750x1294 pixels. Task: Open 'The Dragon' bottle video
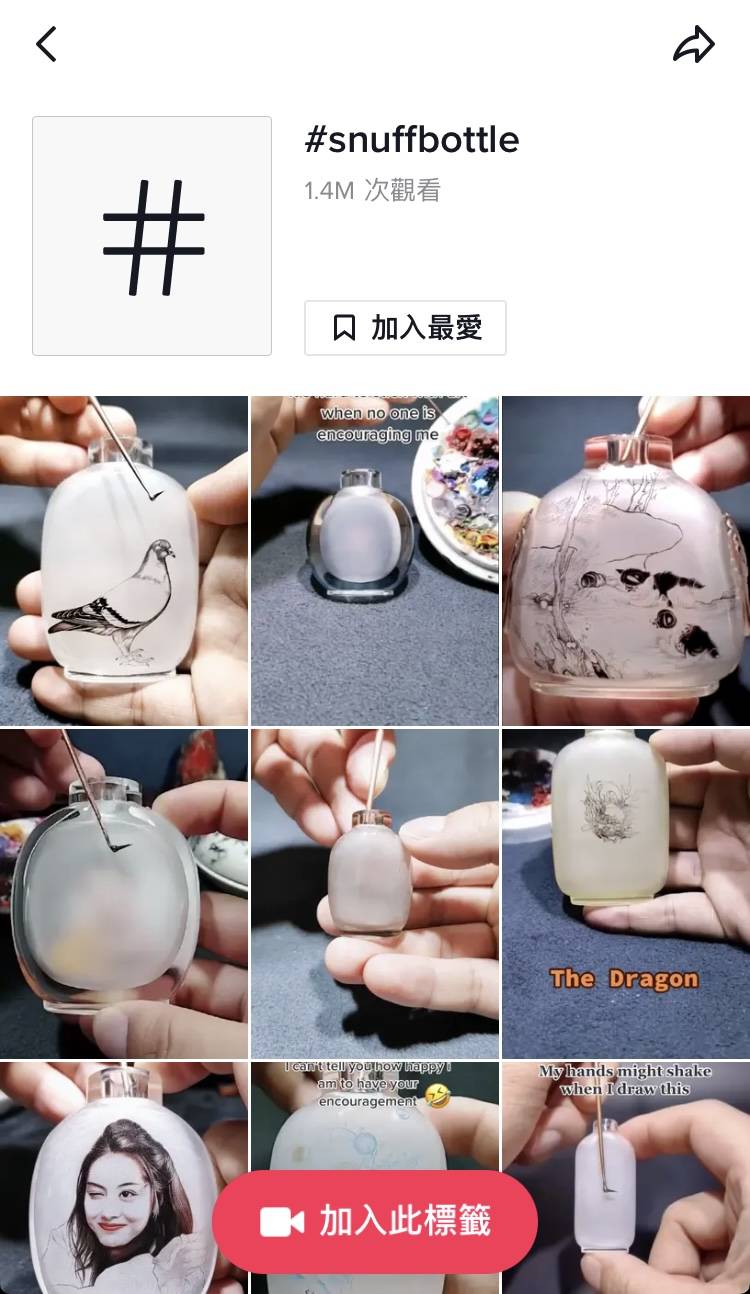tap(626, 893)
